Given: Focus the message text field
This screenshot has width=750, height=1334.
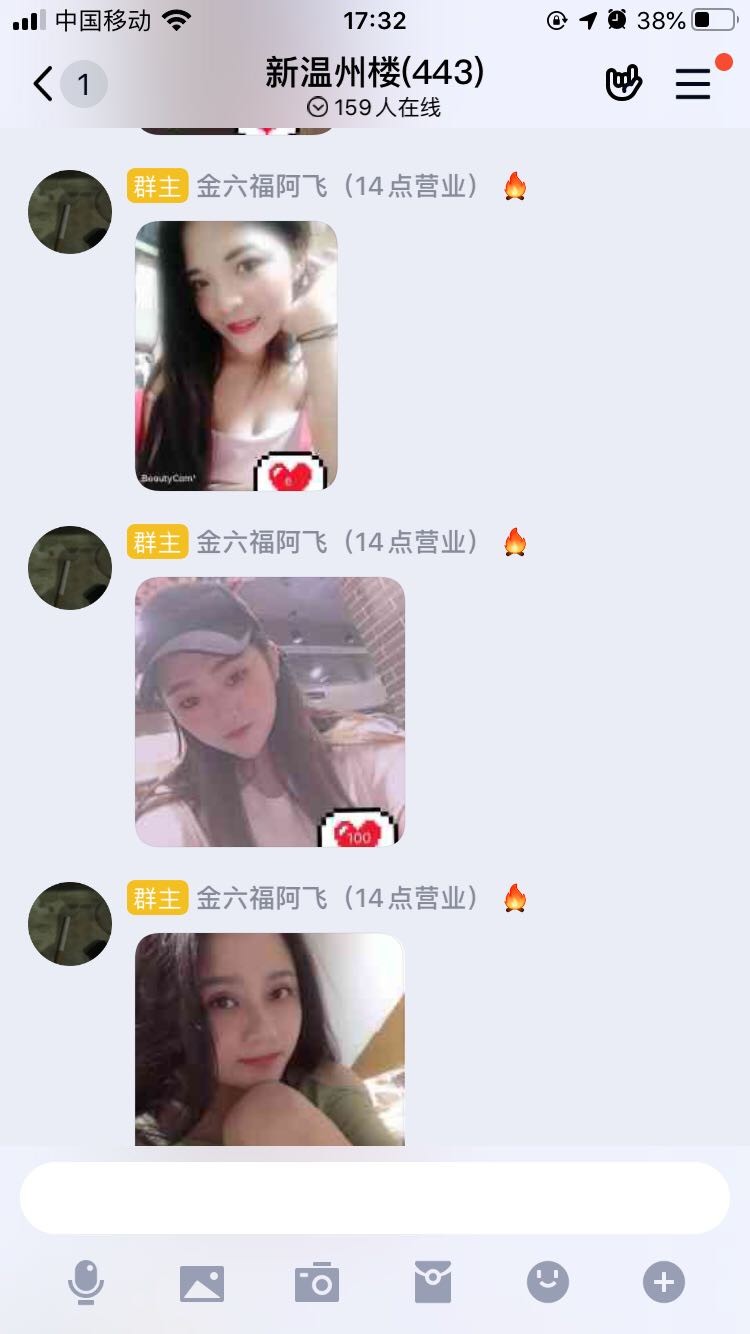Looking at the screenshot, I should pos(375,1198).
